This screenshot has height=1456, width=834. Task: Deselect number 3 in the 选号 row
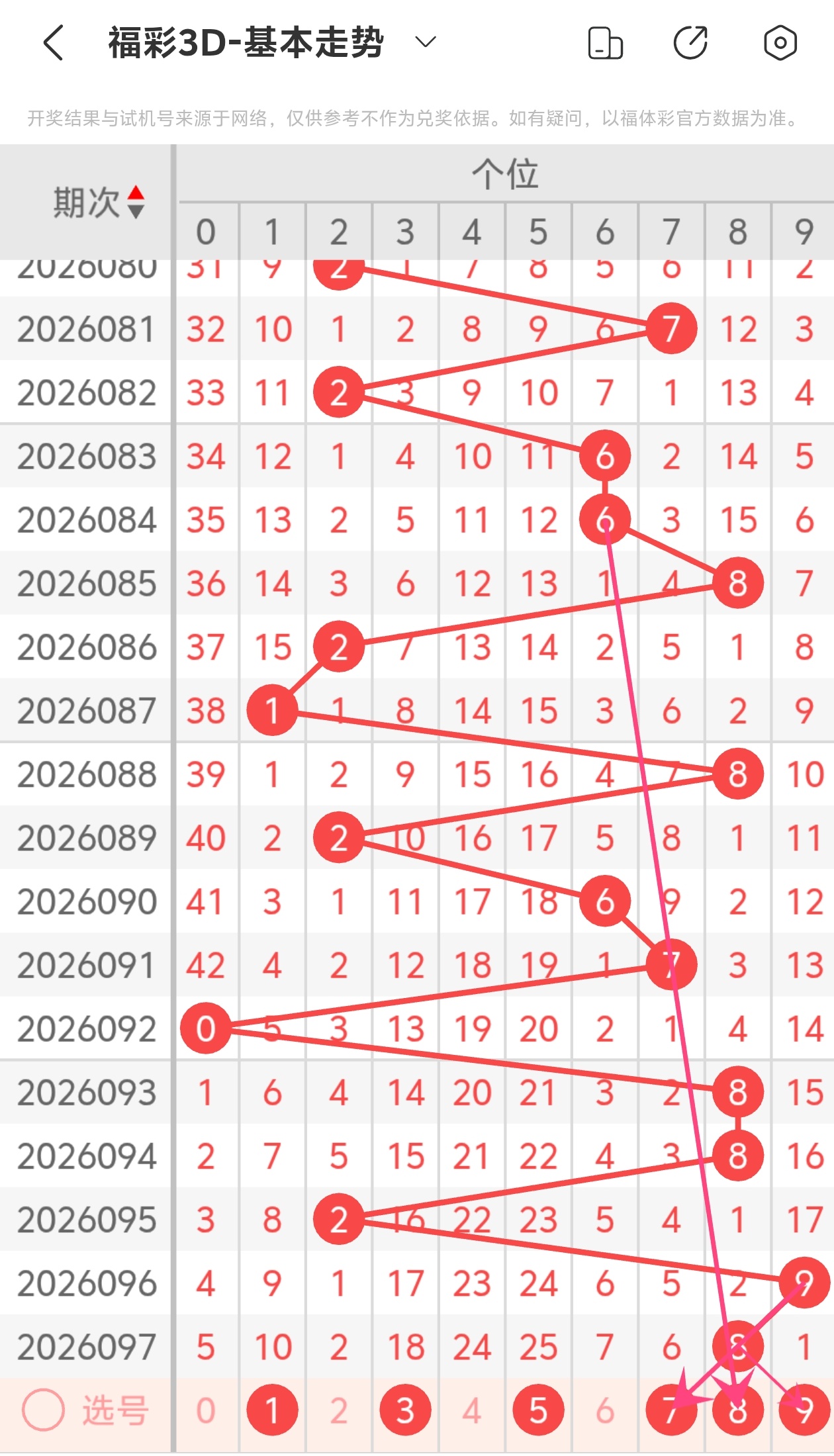tap(405, 1410)
